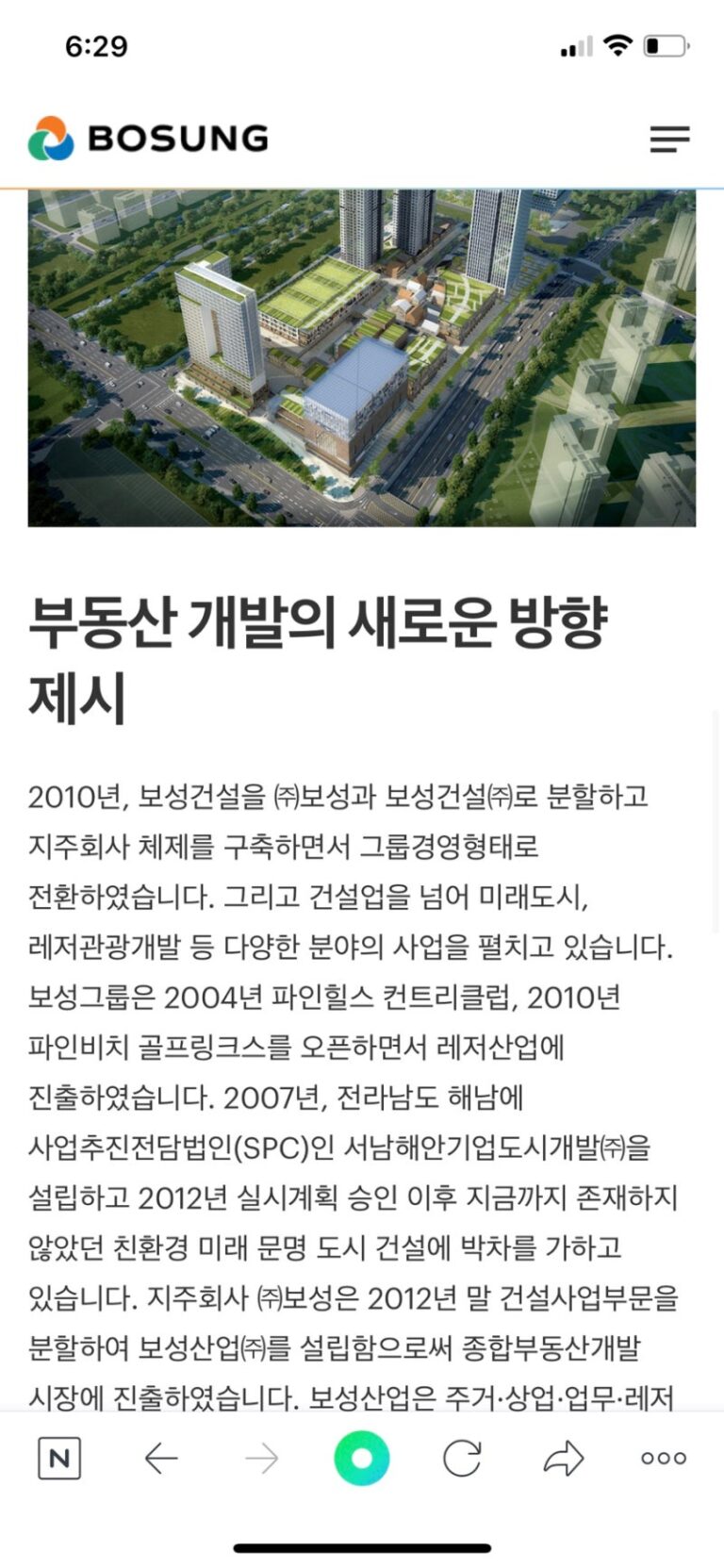Reload the current page

click(462, 1459)
